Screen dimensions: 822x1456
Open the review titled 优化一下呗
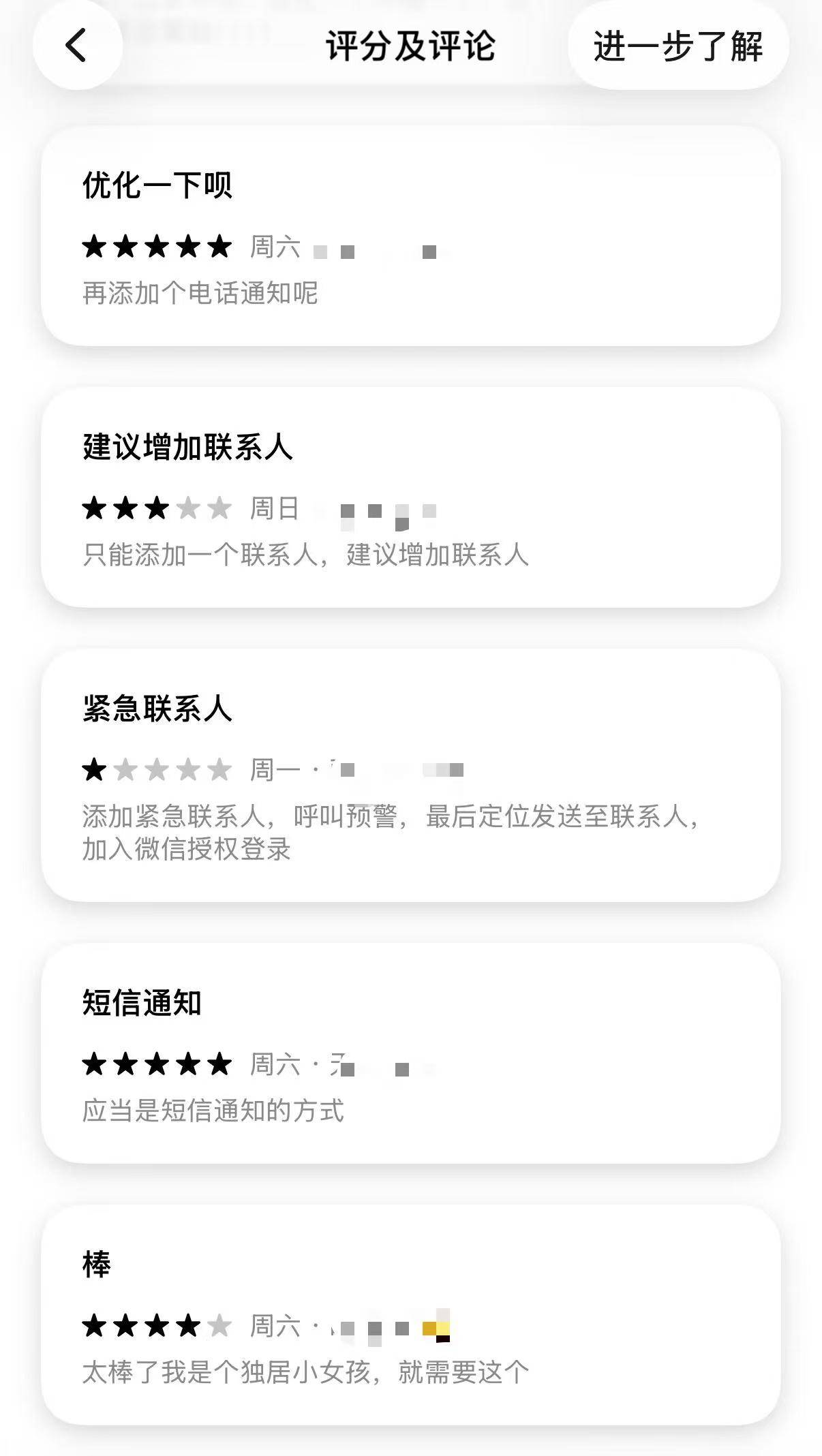tap(410, 236)
